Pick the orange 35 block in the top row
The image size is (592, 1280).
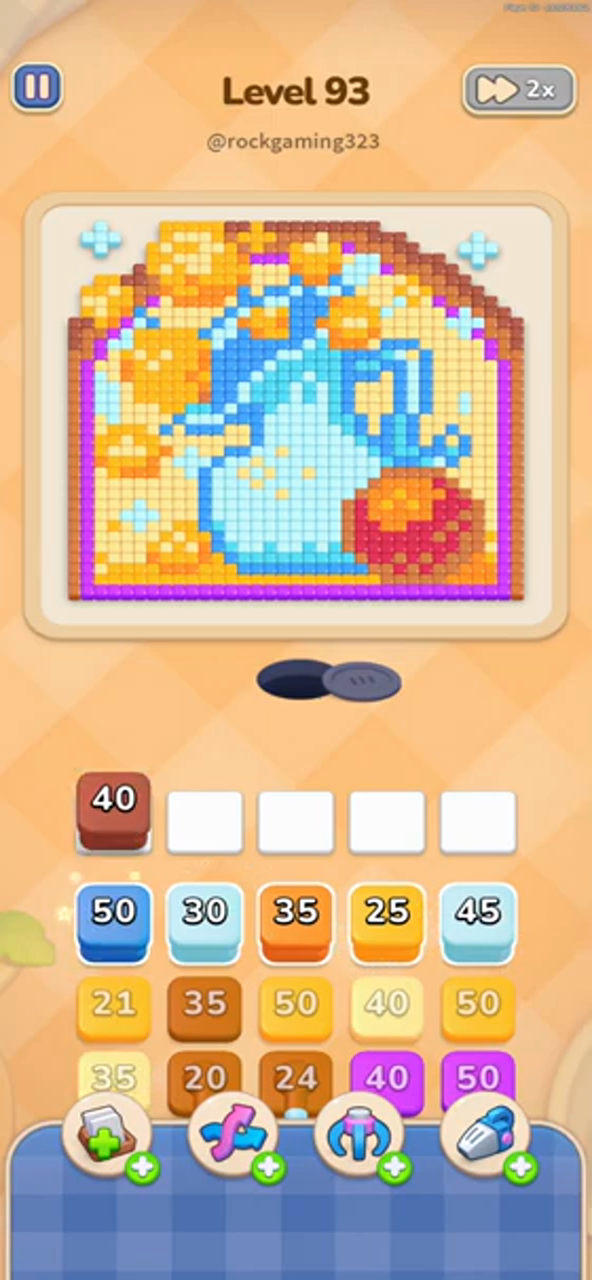(x=295, y=922)
